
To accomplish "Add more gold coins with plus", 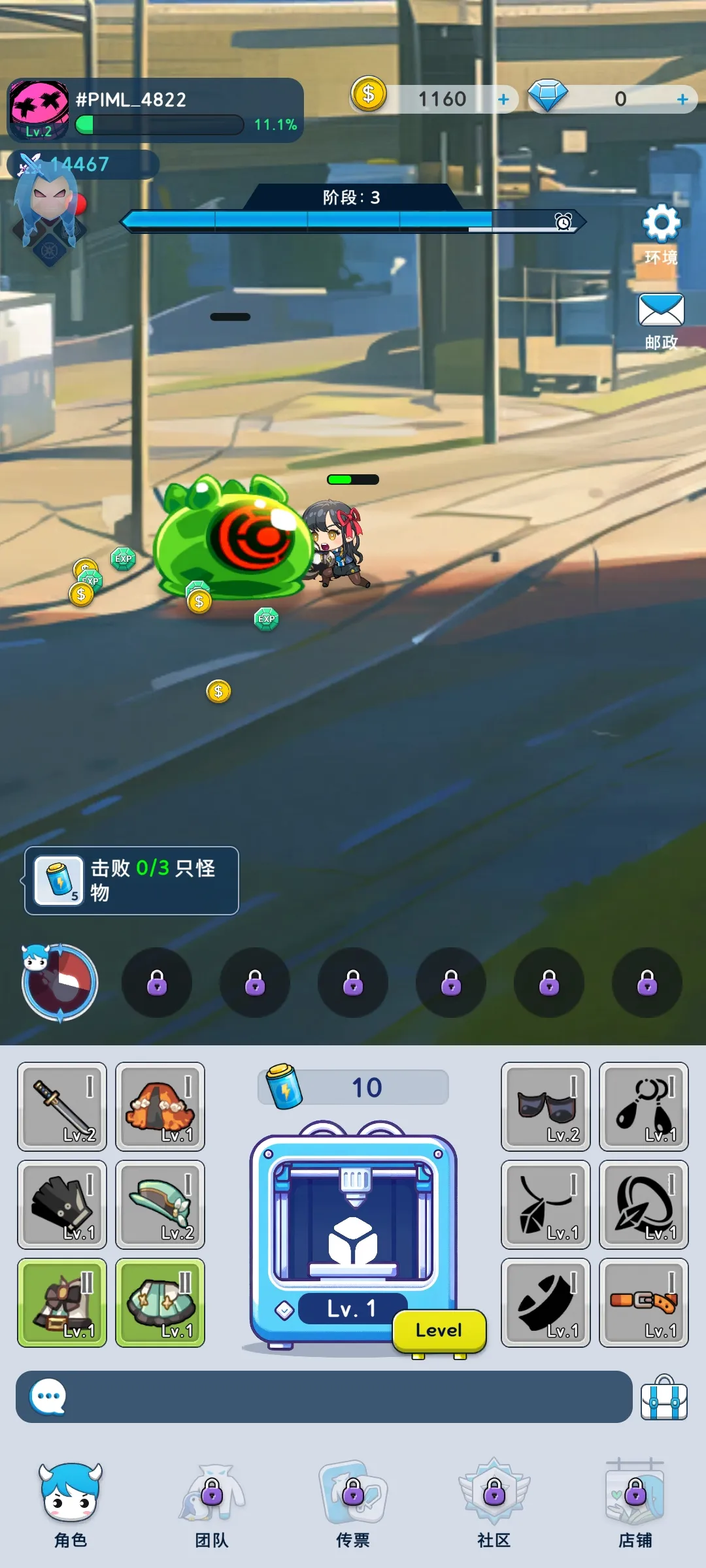I will click(x=503, y=99).
